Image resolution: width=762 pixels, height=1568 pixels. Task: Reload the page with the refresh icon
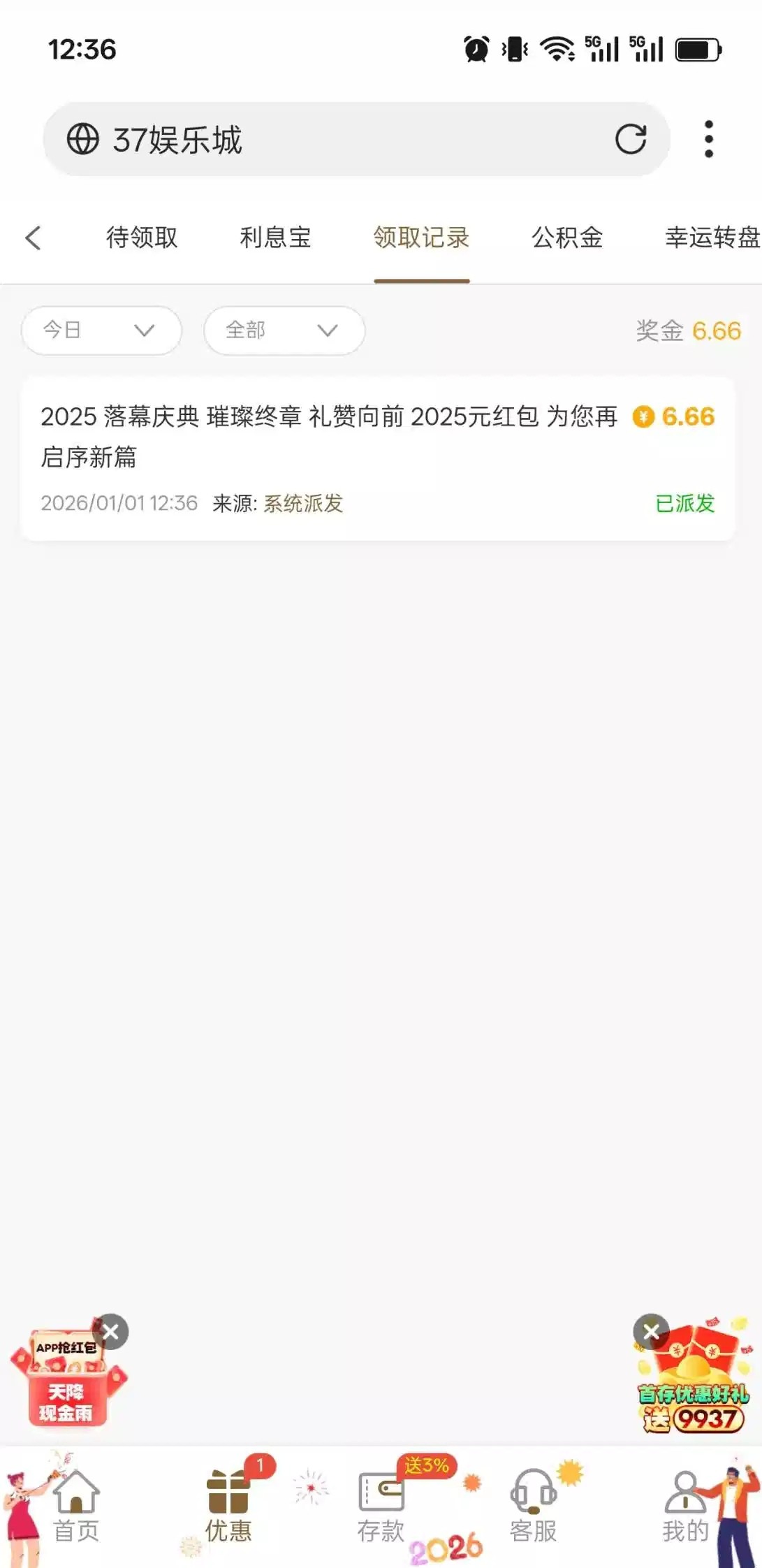(630, 139)
